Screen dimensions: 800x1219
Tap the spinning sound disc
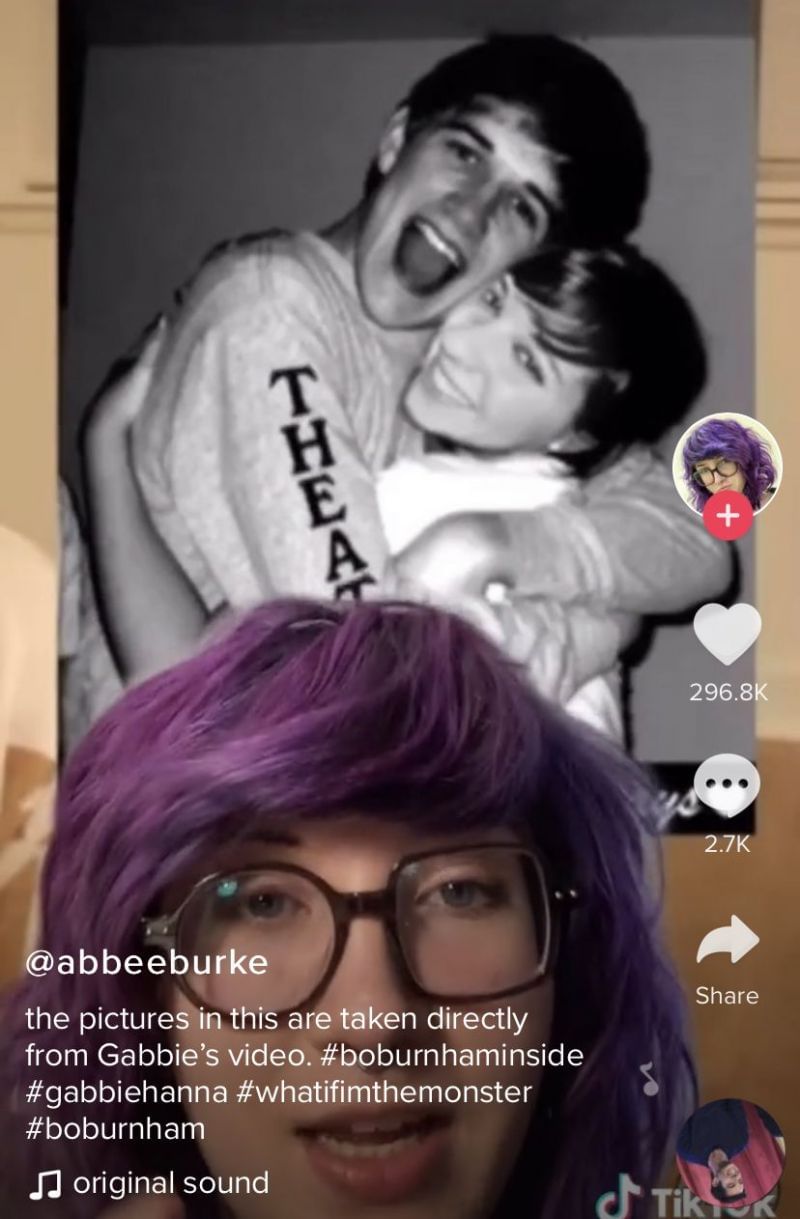coord(729,1153)
